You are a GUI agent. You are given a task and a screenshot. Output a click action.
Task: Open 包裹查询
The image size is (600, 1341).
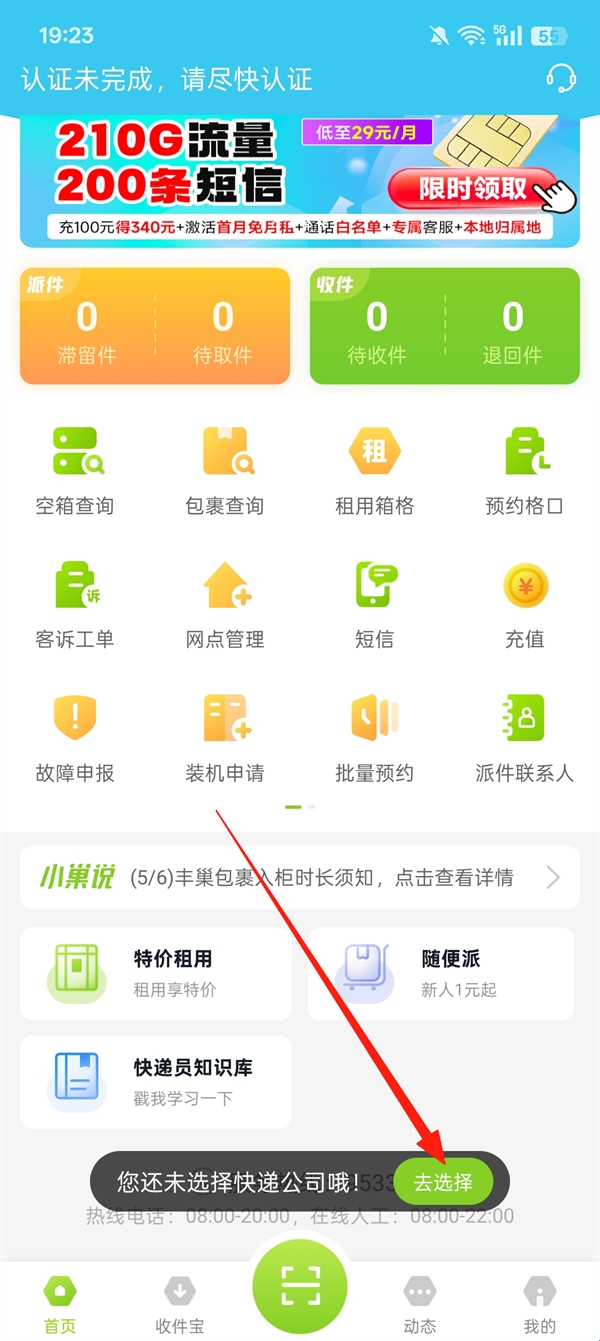point(225,468)
